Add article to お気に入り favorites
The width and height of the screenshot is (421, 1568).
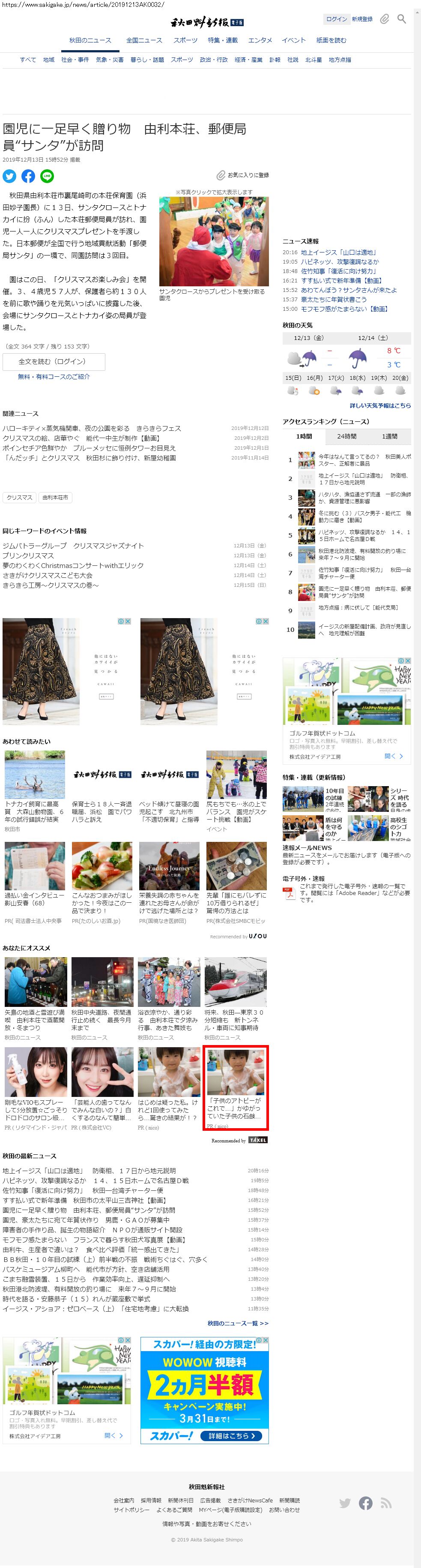coord(243,175)
